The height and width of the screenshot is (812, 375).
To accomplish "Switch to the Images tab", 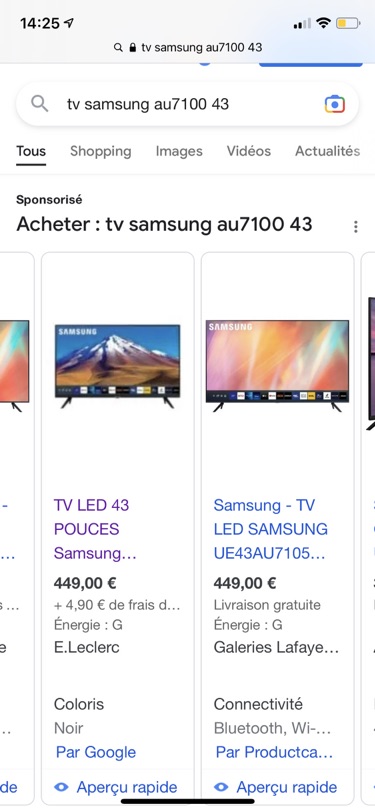I will pos(179,151).
